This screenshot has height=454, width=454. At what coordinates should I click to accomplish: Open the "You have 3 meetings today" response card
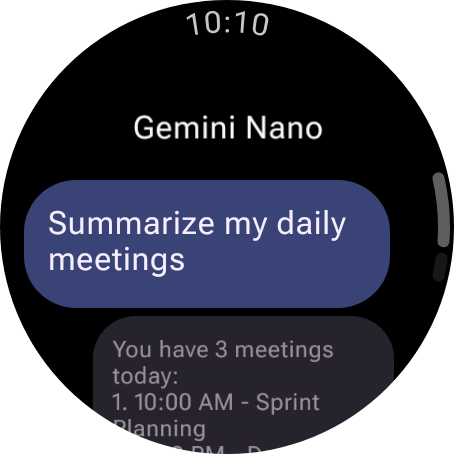tap(243, 385)
